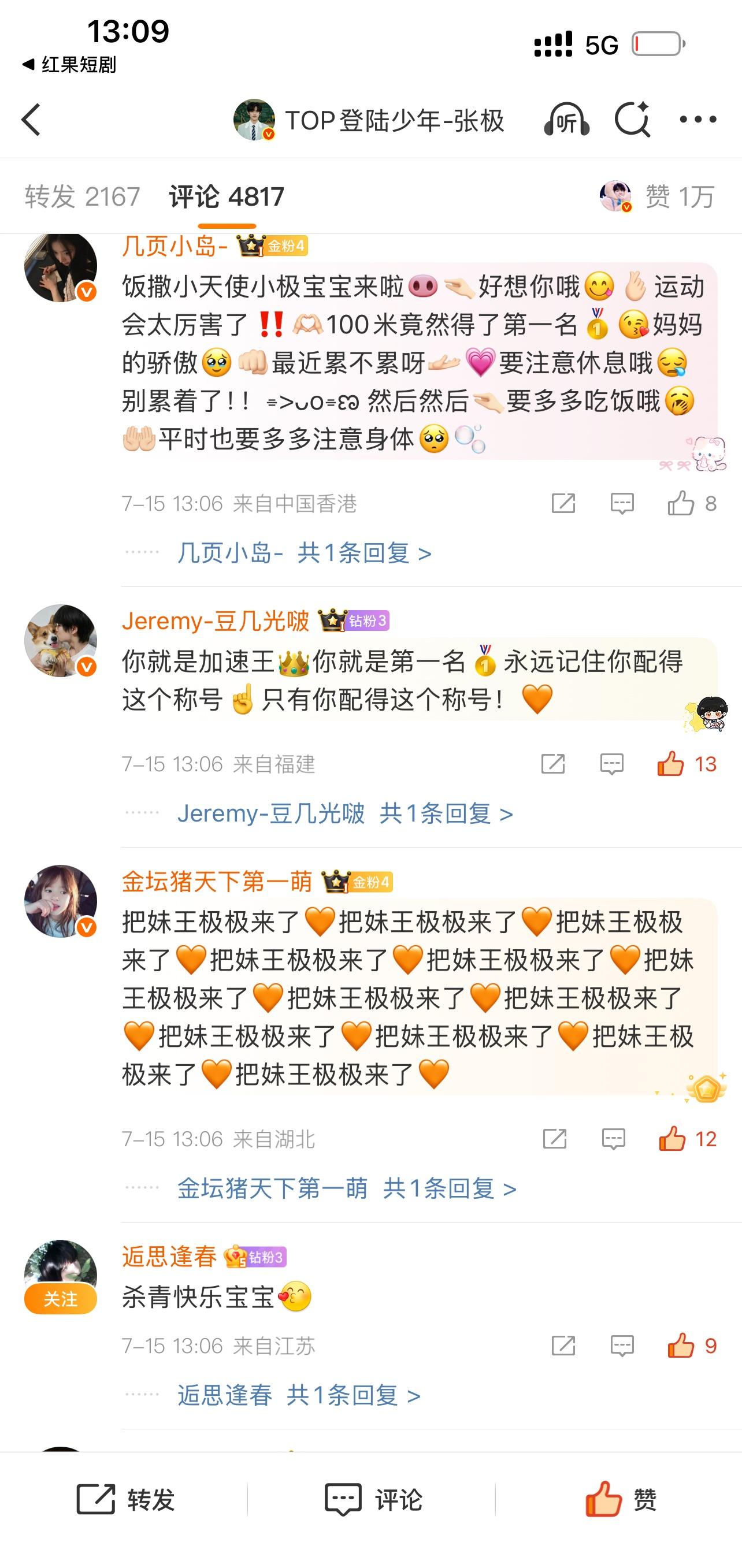Screen dimensions: 742x1568
Task: Open the listen headphone icon
Action: point(567,119)
